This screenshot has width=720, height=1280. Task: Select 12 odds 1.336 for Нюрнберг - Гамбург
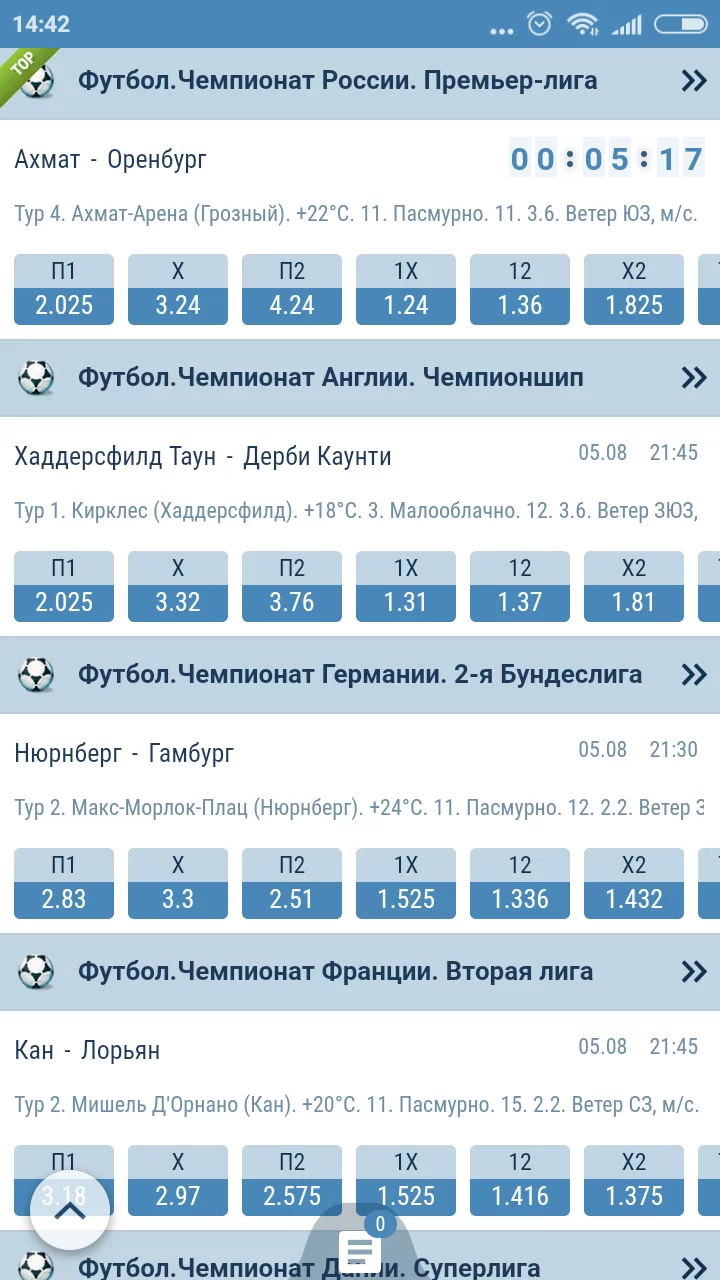[519, 883]
